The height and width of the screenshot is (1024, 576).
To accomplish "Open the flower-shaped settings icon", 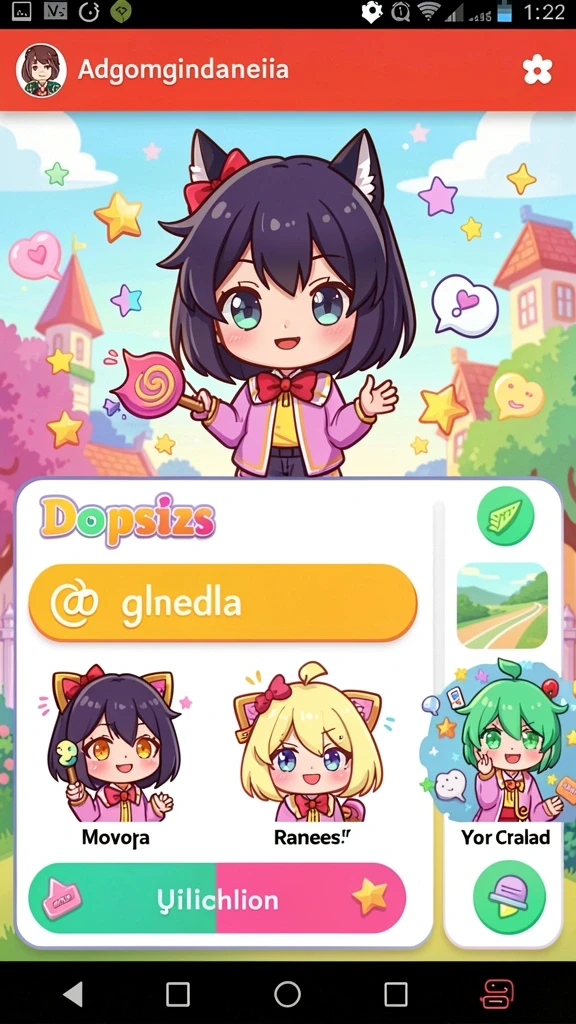I will coord(537,70).
